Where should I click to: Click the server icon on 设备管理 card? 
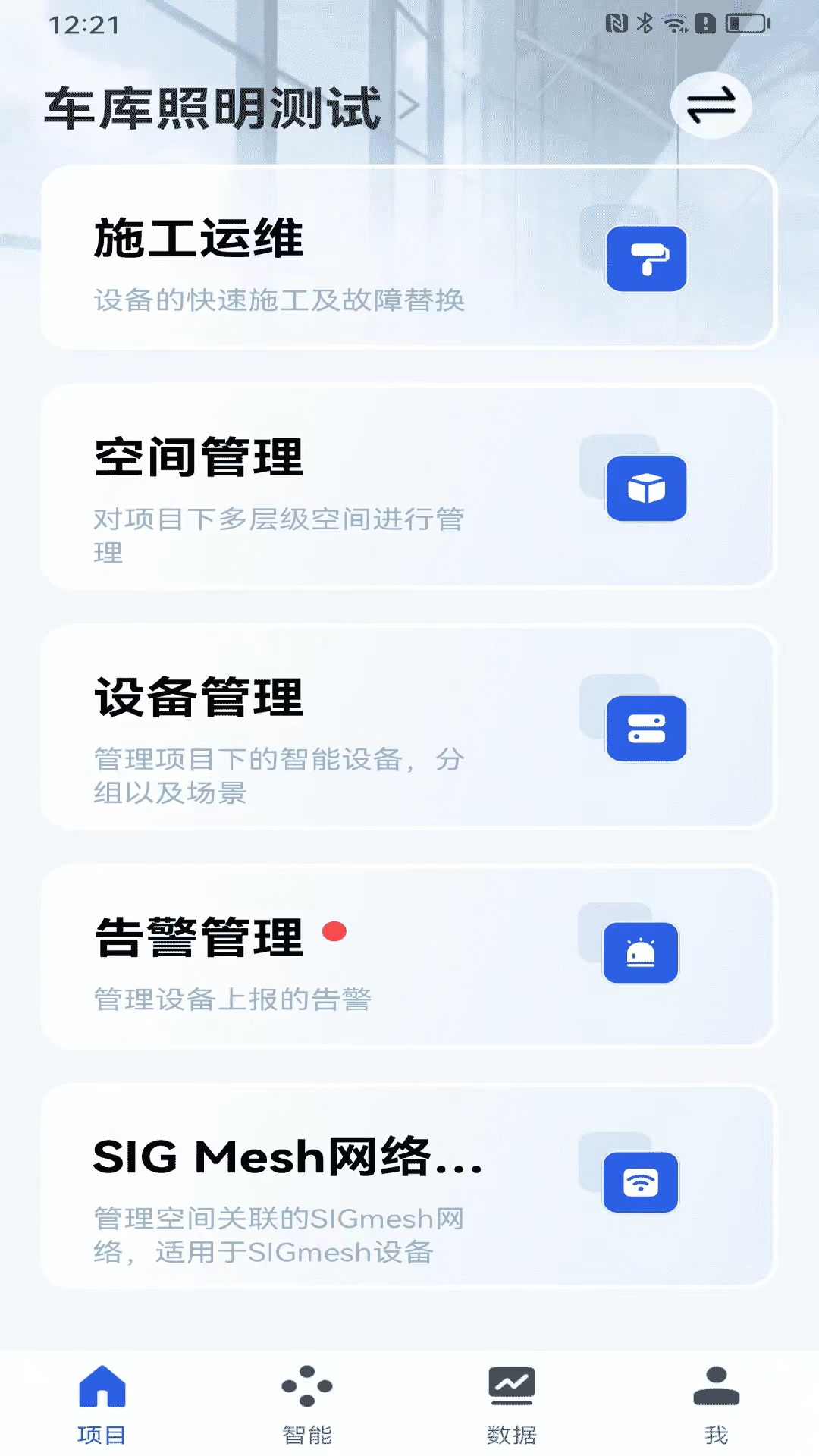tap(647, 730)
